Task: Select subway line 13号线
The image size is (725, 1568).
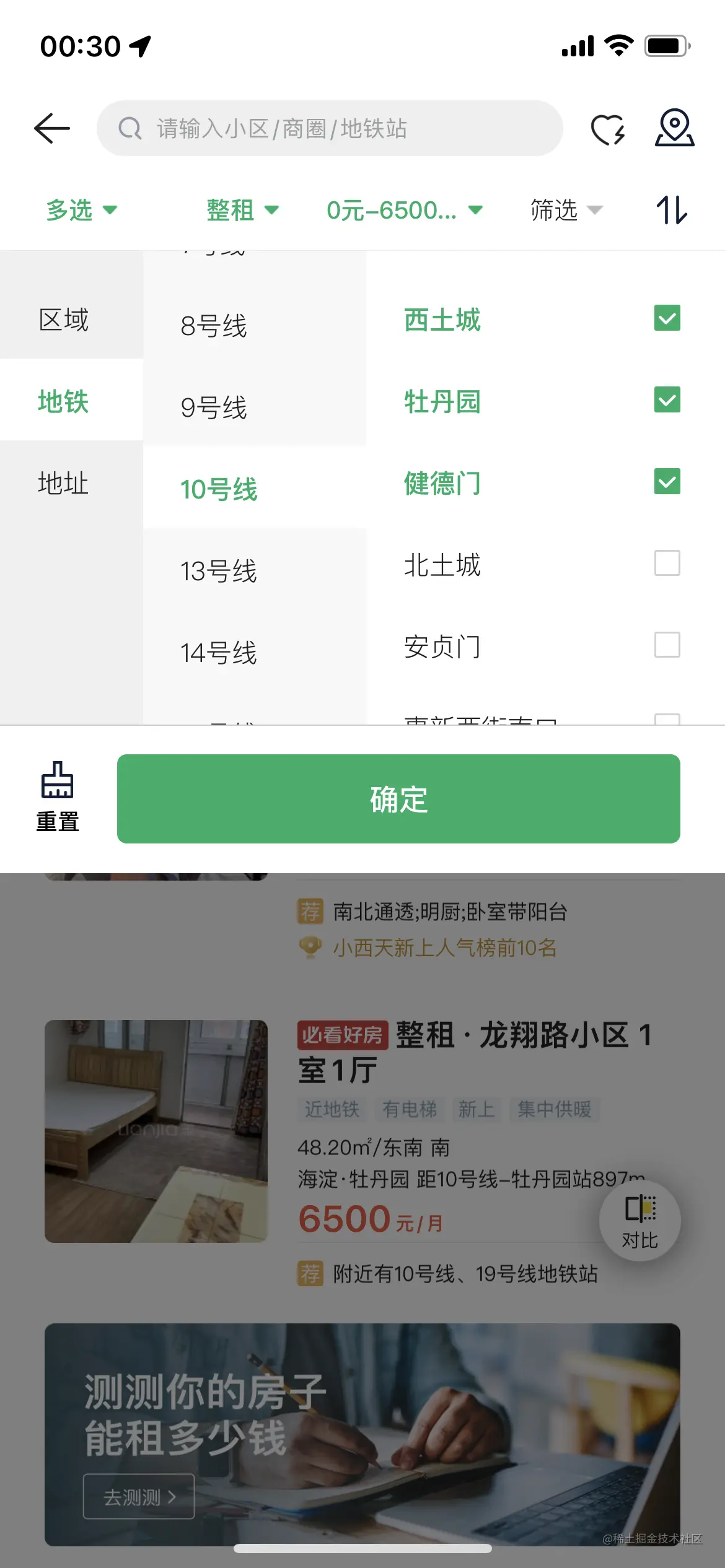Action: (218, 571)
